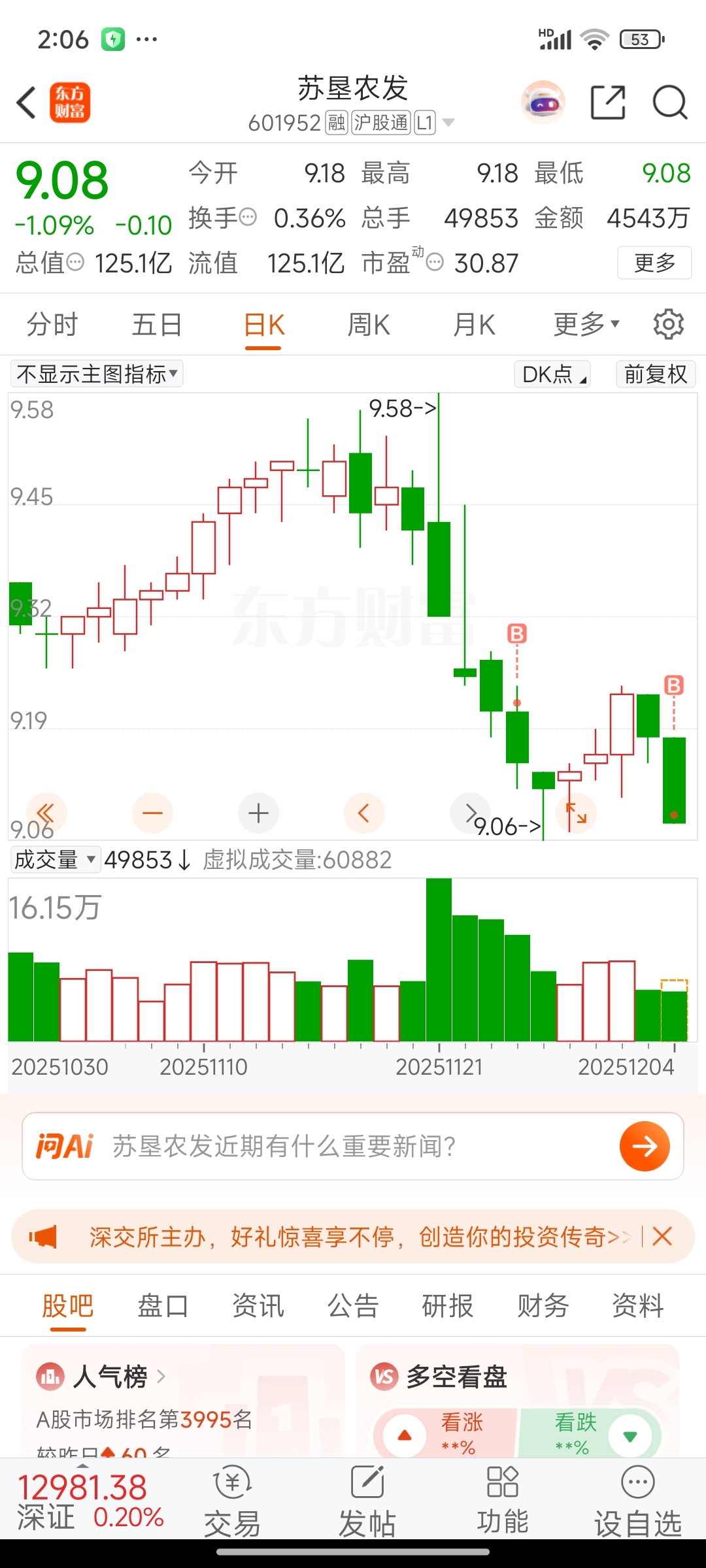This screenshot has width=706, height=1568.
Task: Add stock via 设自选 button
Action: tap(638, 1499)
